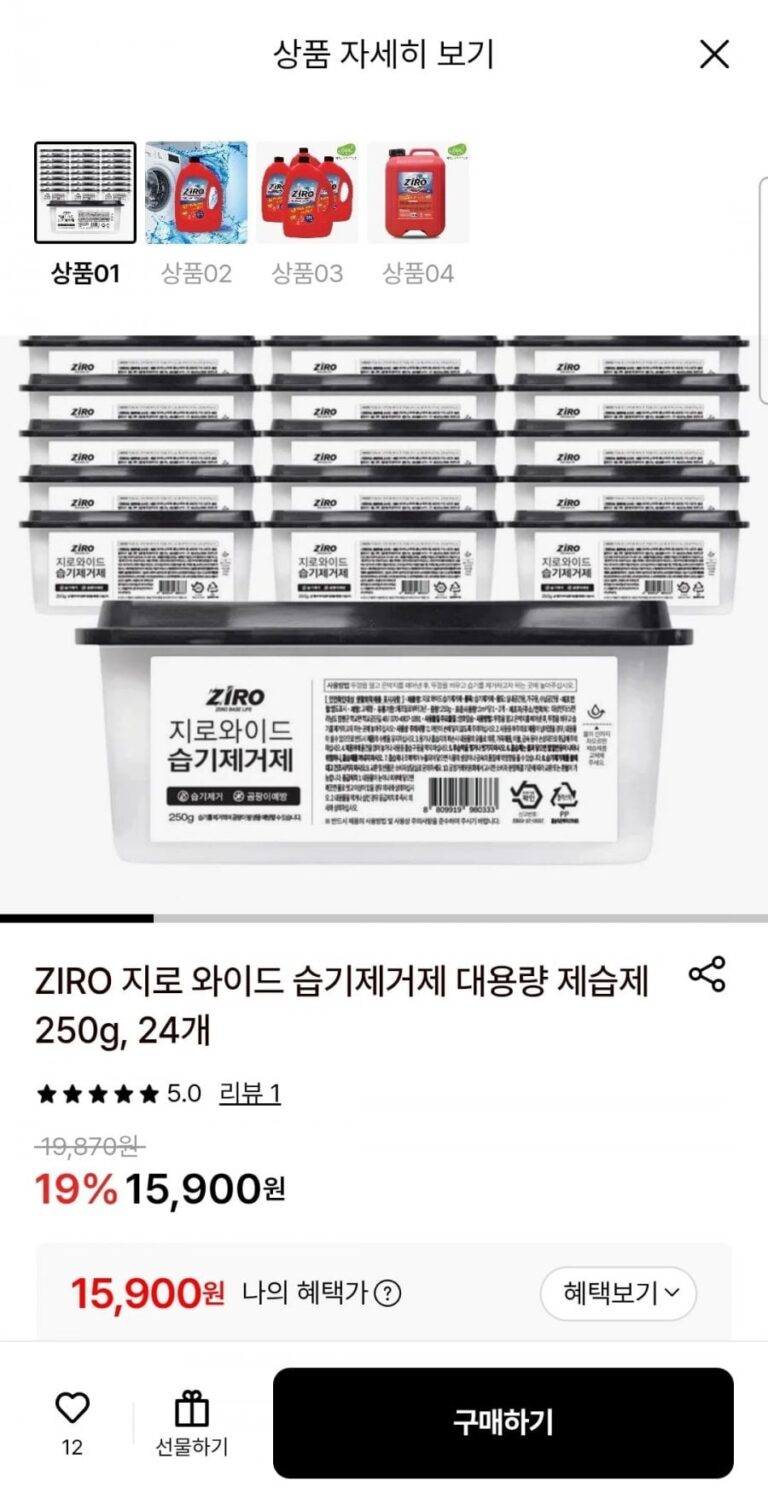Switch to the 상품02 thumbnail
The image size is (768, 1505).
(196, 193)
